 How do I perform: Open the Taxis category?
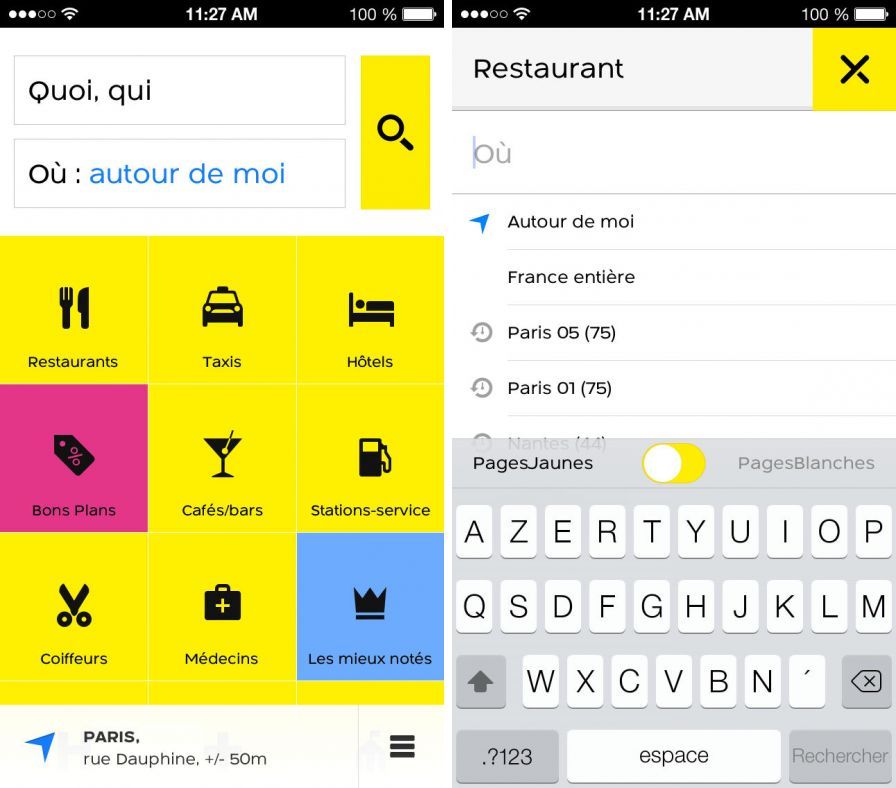pyautogui.click(x=222, y=311)
